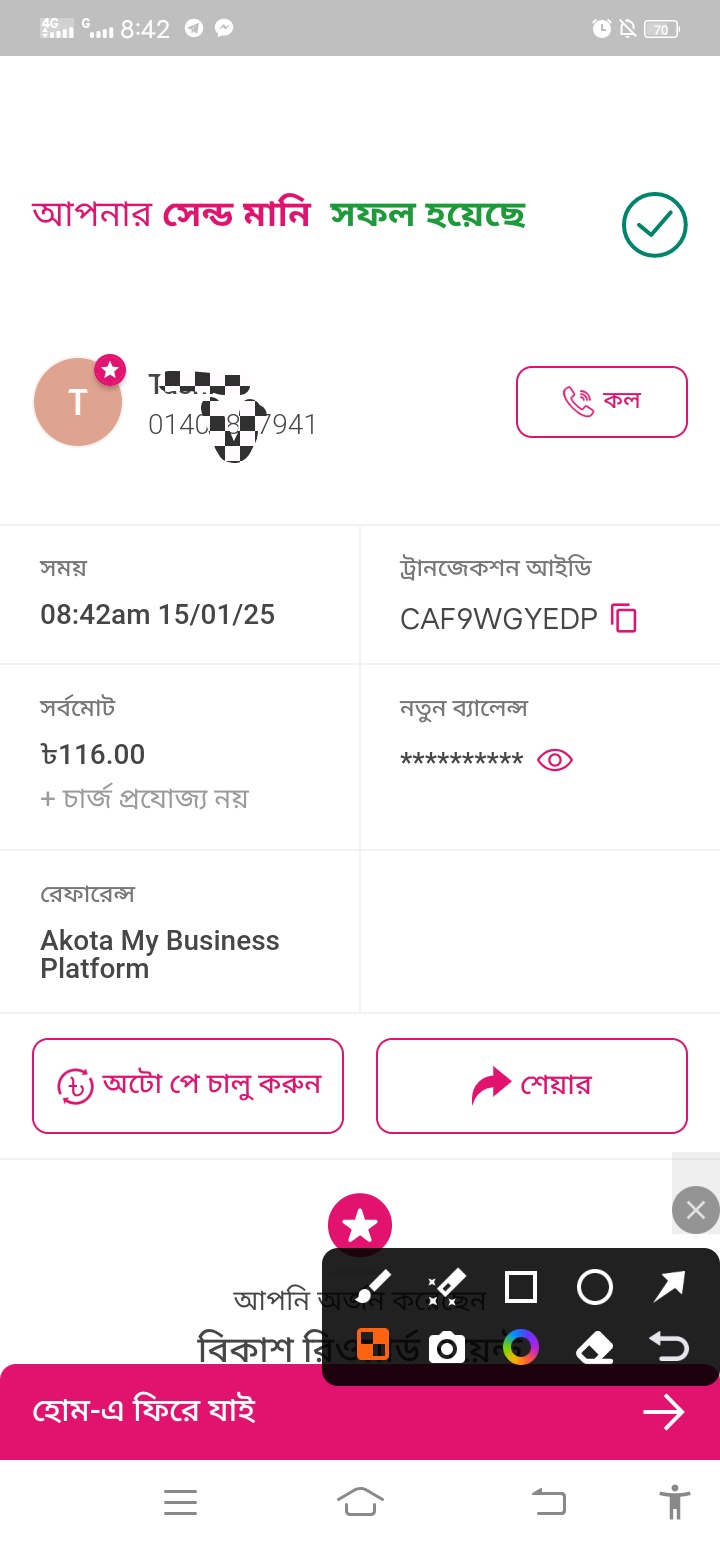Choose the circle shape tool
This screenshot has height=1544, width=720.
595,1287
